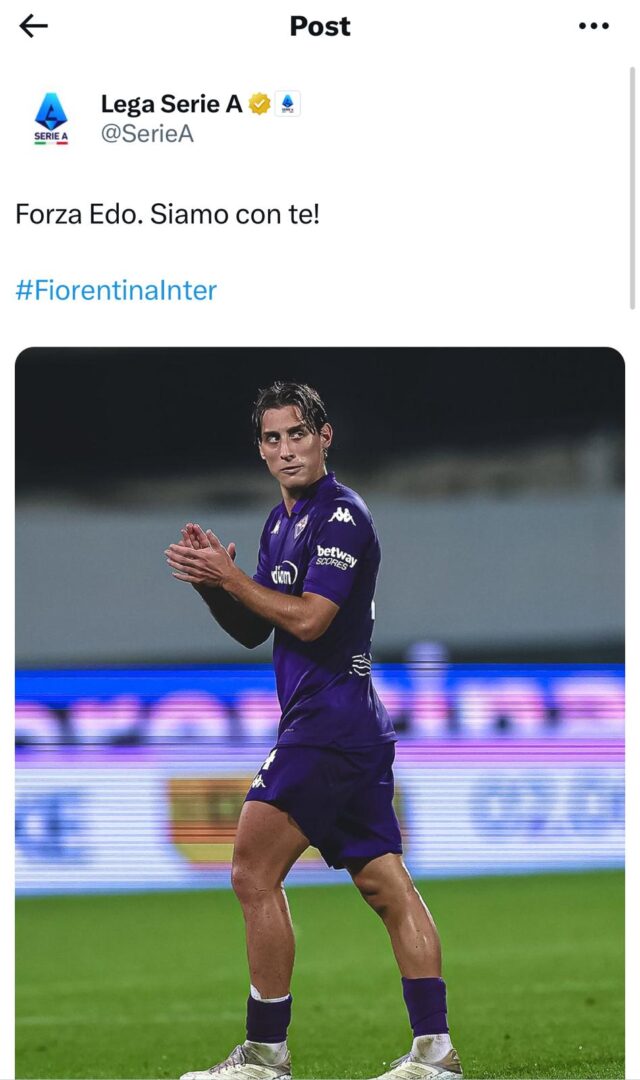View the Lega Serie A account name
Screen dimensions: 640x1080
(171, 104)
